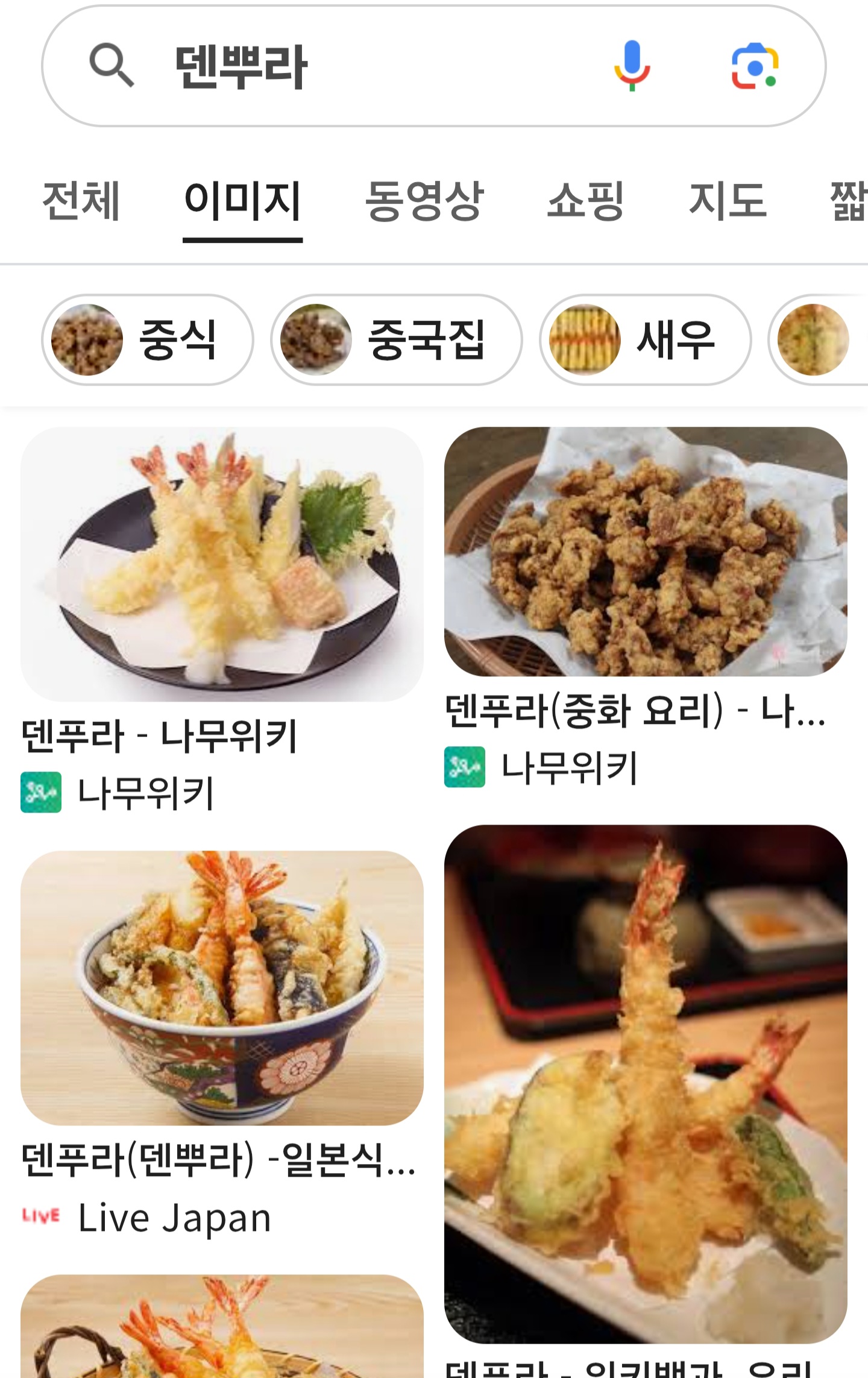Screen dimensions: 868x1378
Task: Open the 덴푸라(중화 요리) image result
Action: click(x=646, y=552)
